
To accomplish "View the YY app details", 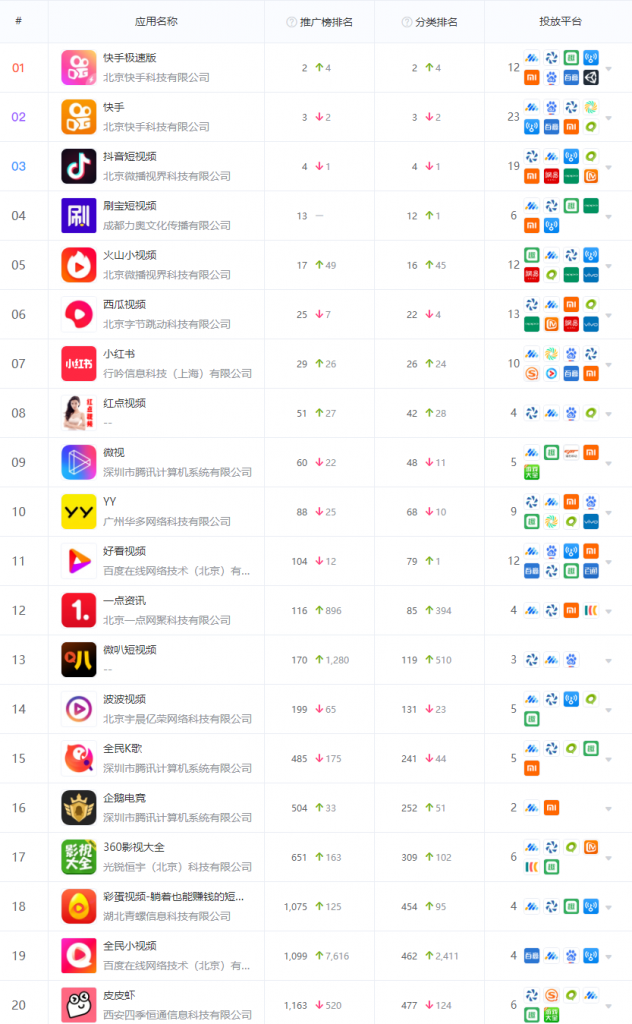I will (110, 501).
